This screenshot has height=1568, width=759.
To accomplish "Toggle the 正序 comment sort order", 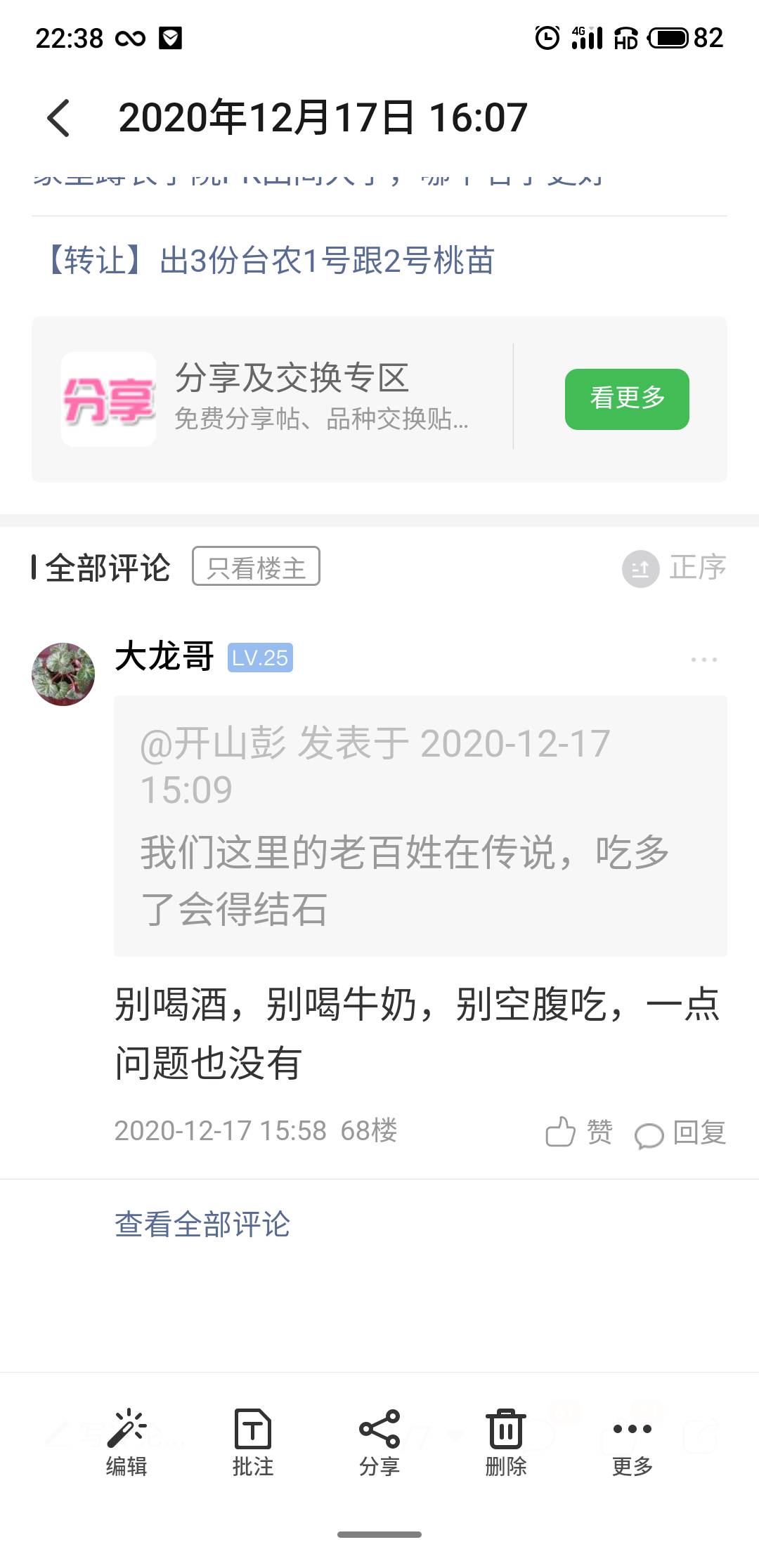I will (675, 568).
